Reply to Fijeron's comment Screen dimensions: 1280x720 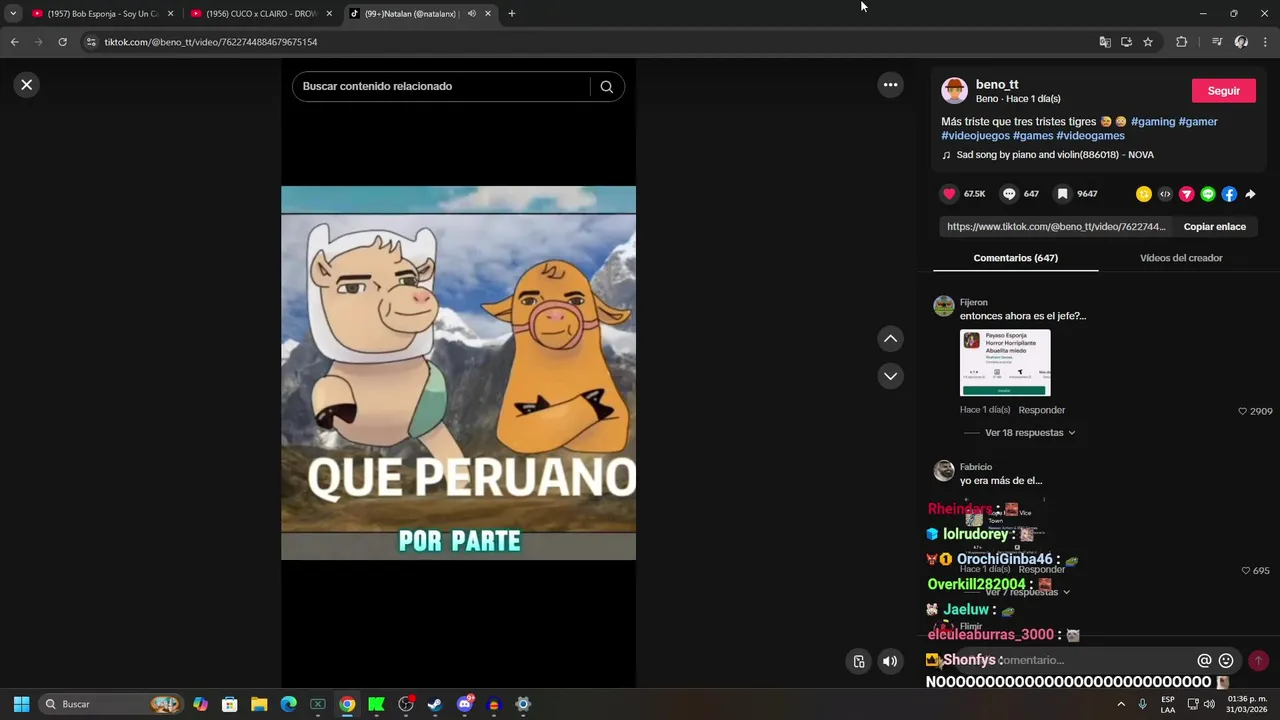pyautogui.click(x=1041, y=410)
